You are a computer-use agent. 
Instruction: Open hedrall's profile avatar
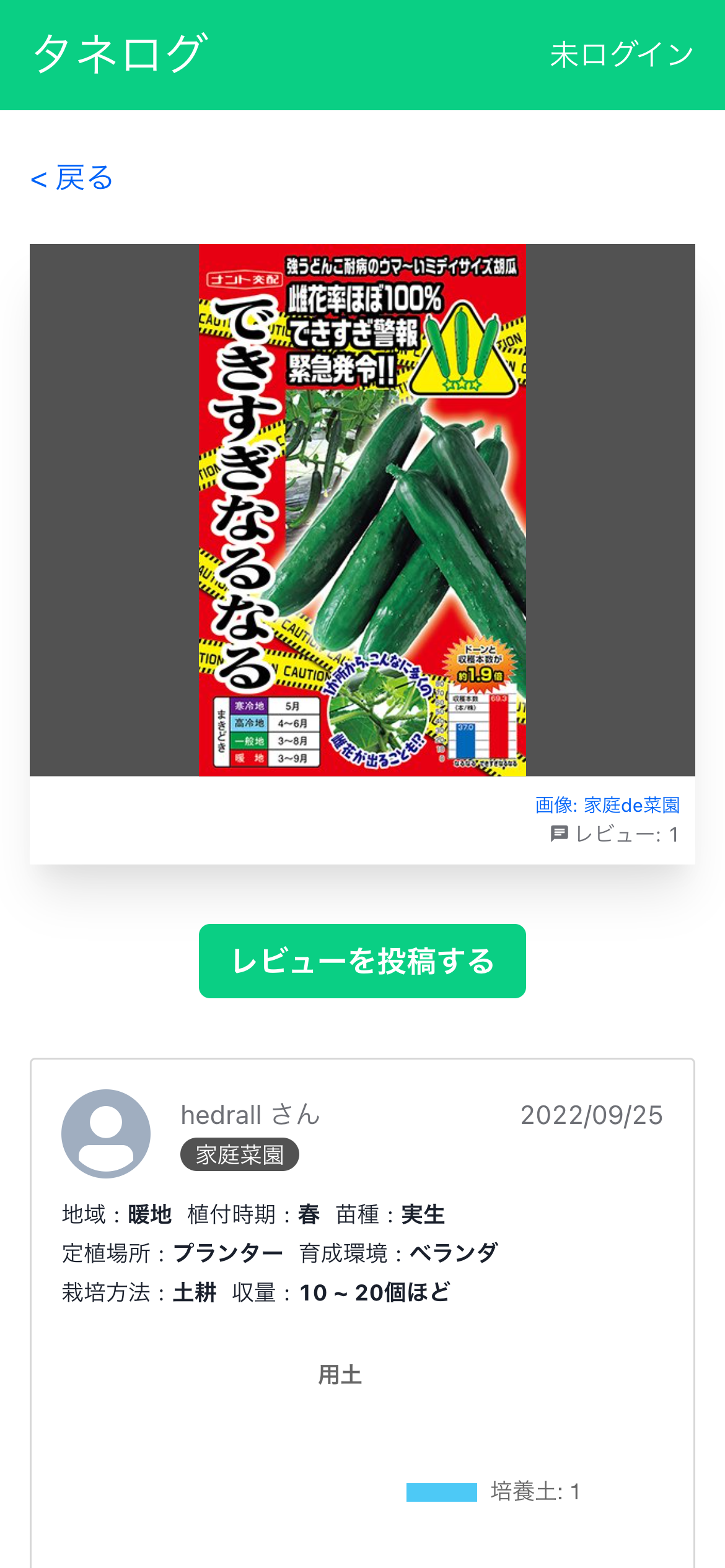[106, 1133]
